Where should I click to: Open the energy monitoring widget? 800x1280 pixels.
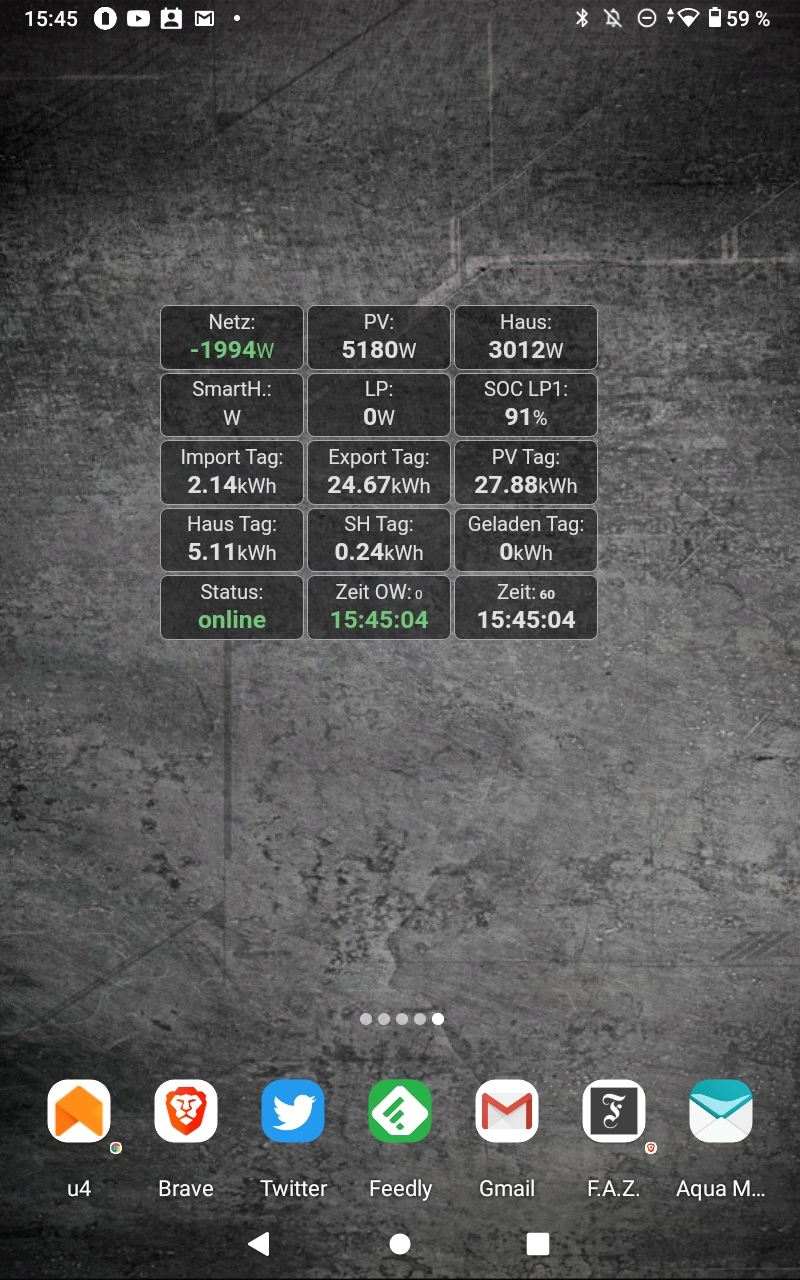click(x=379, y=472)
